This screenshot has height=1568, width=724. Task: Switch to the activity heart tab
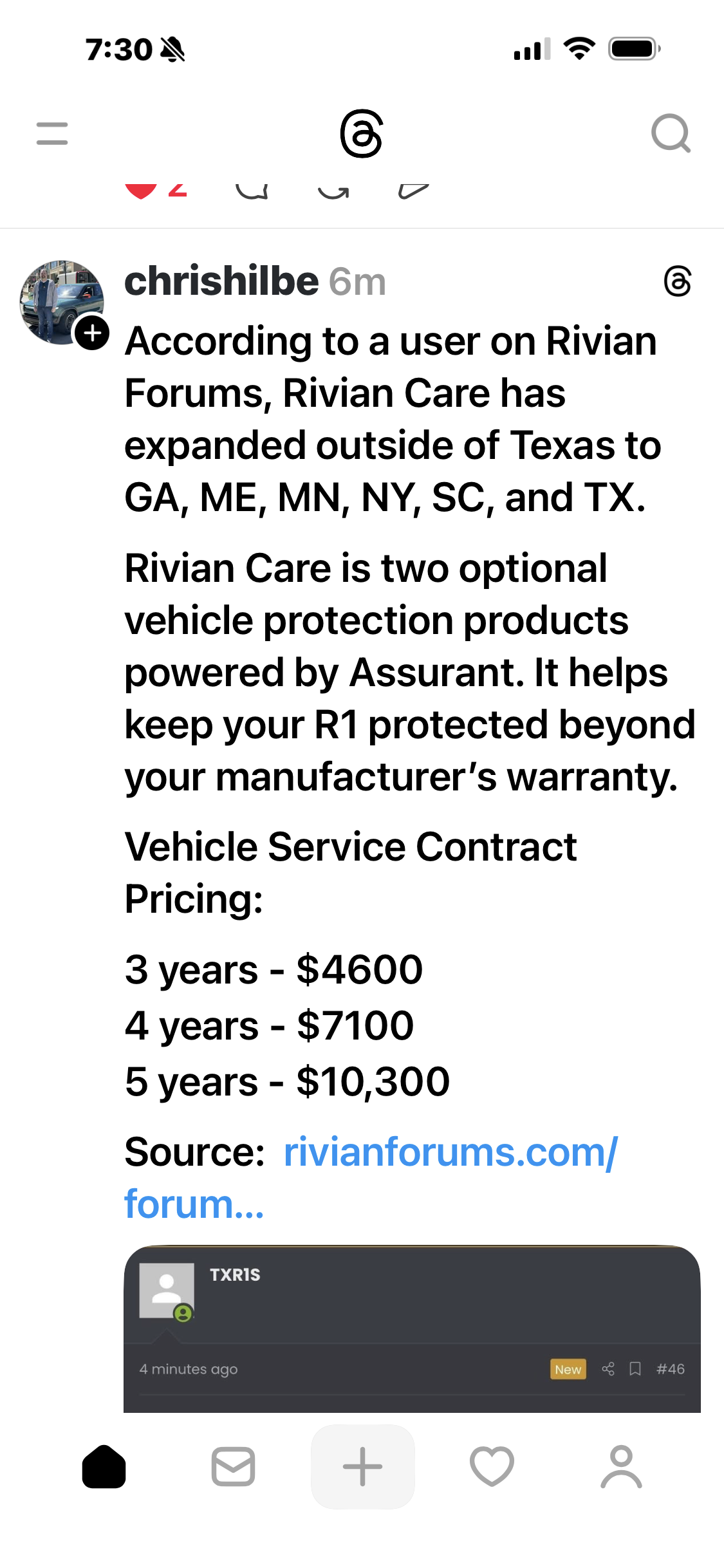[x=492, y=1466]
